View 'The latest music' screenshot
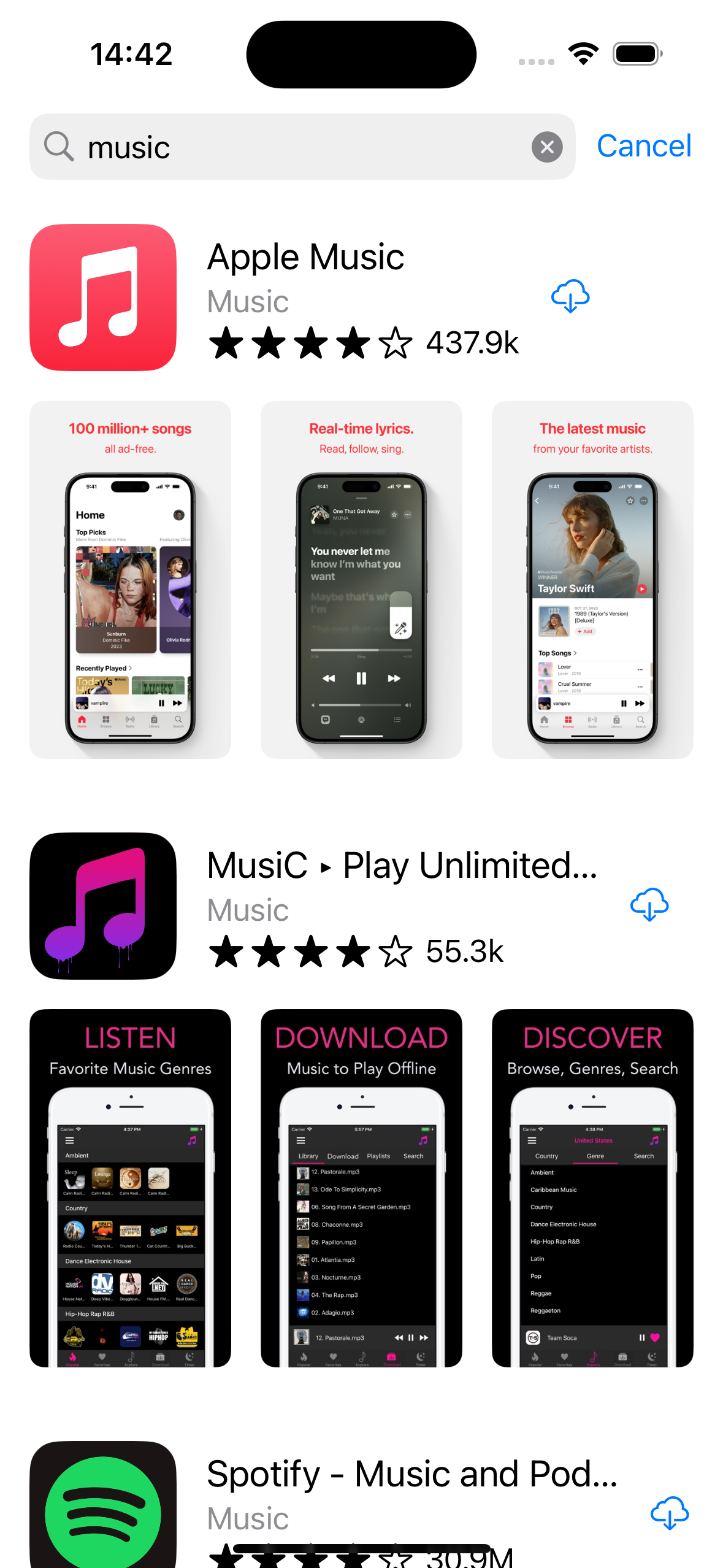The height and width of the screenshot is (1568, 723). click(x=592, y=580)
